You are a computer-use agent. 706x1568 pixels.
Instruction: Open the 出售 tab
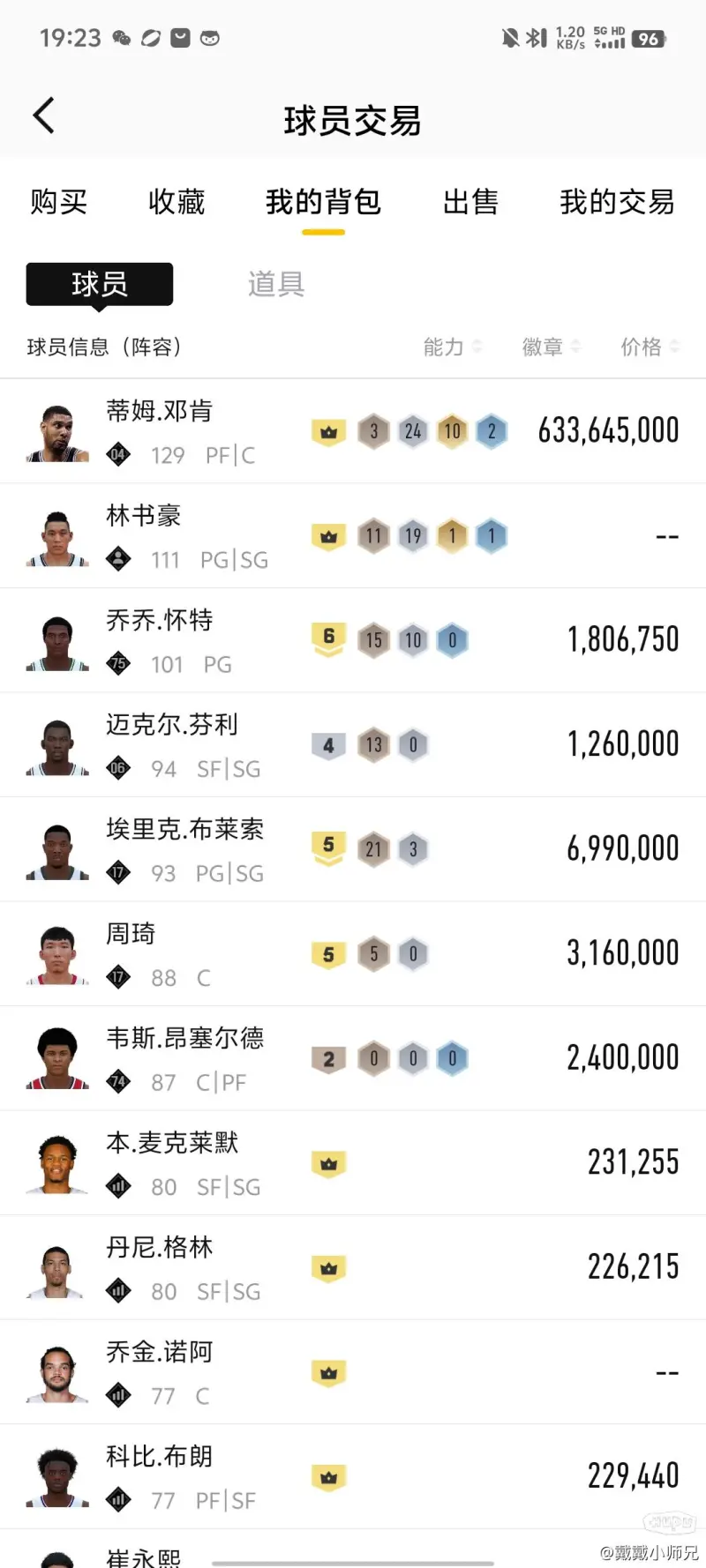pyautogui.click(x=470, y=202)
